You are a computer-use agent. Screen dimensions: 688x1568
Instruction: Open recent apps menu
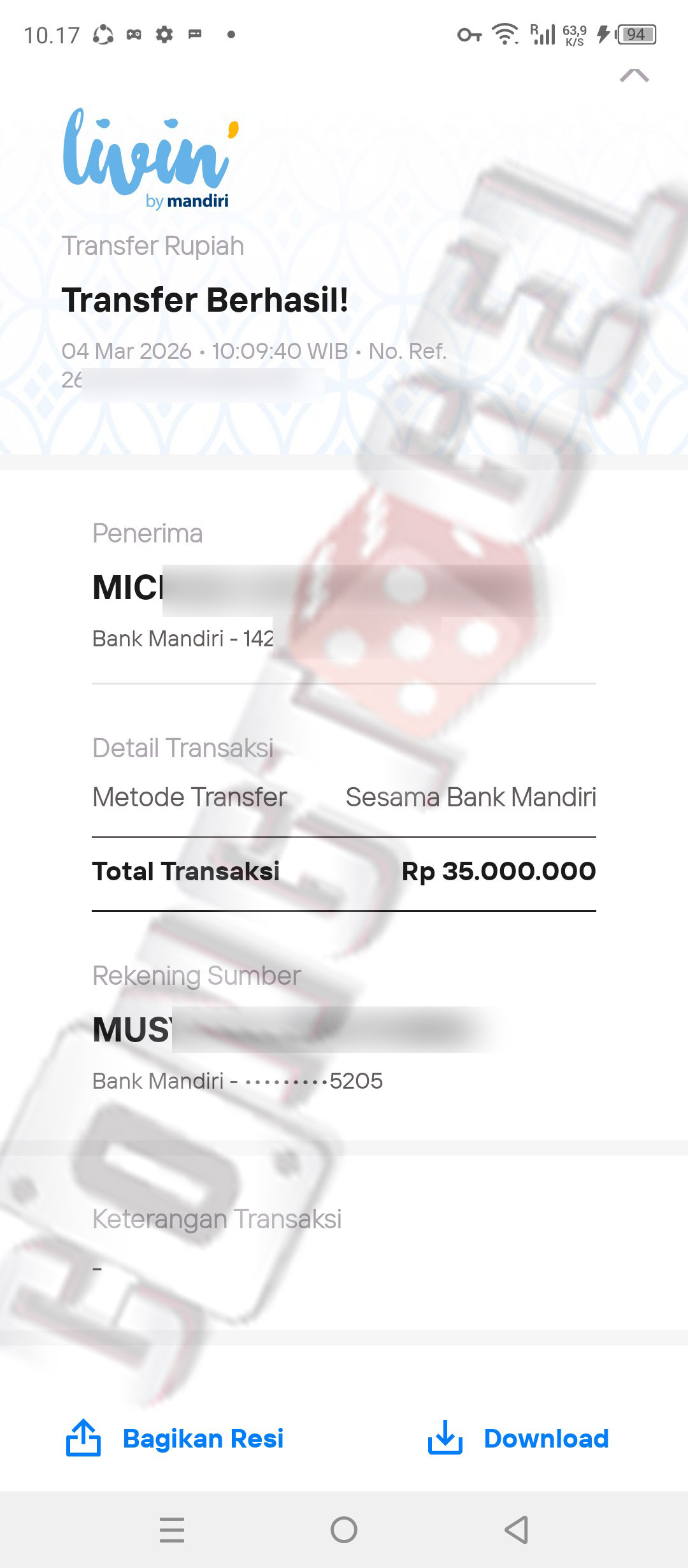(x=172, y=1529)
